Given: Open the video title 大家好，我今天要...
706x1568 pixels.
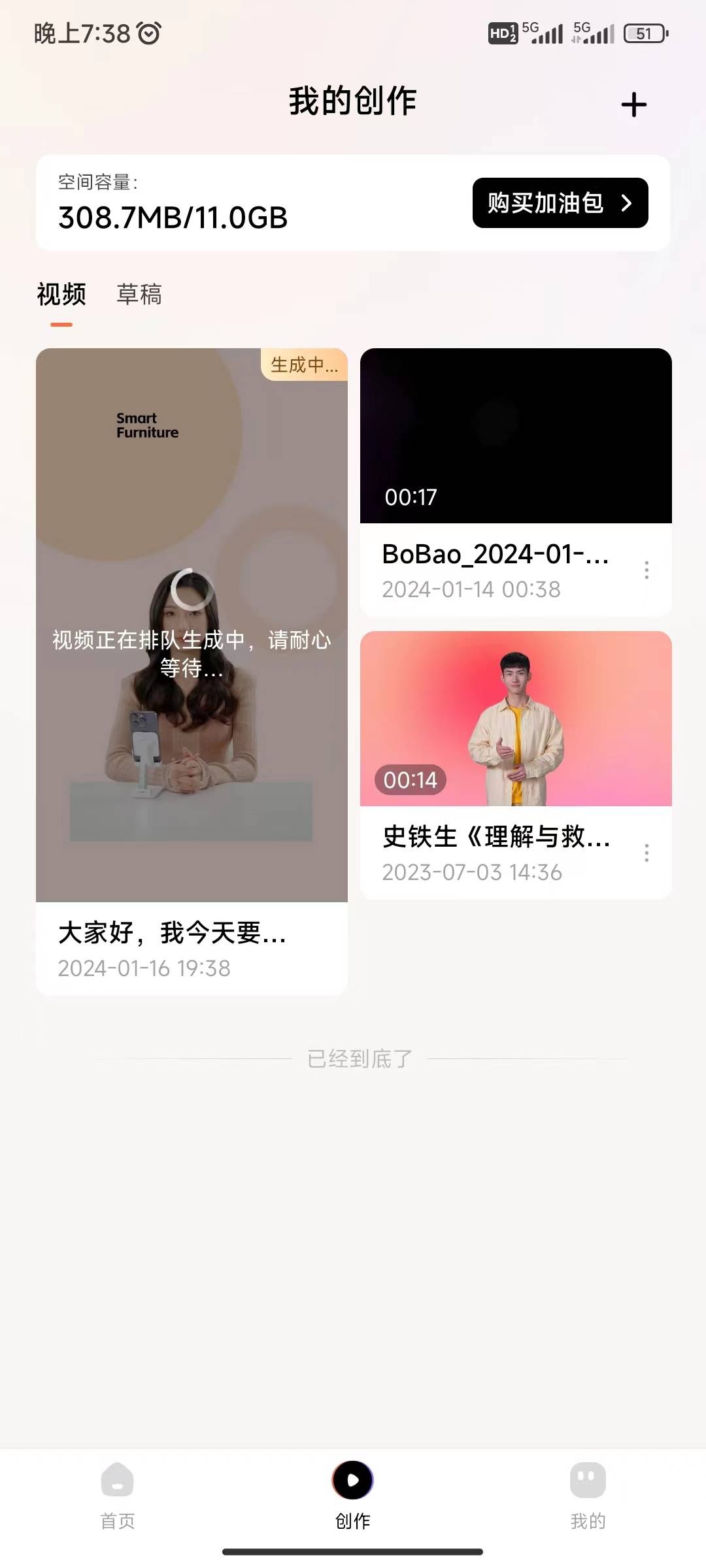Looking at the screenshot, I should [x=173, y=936].
